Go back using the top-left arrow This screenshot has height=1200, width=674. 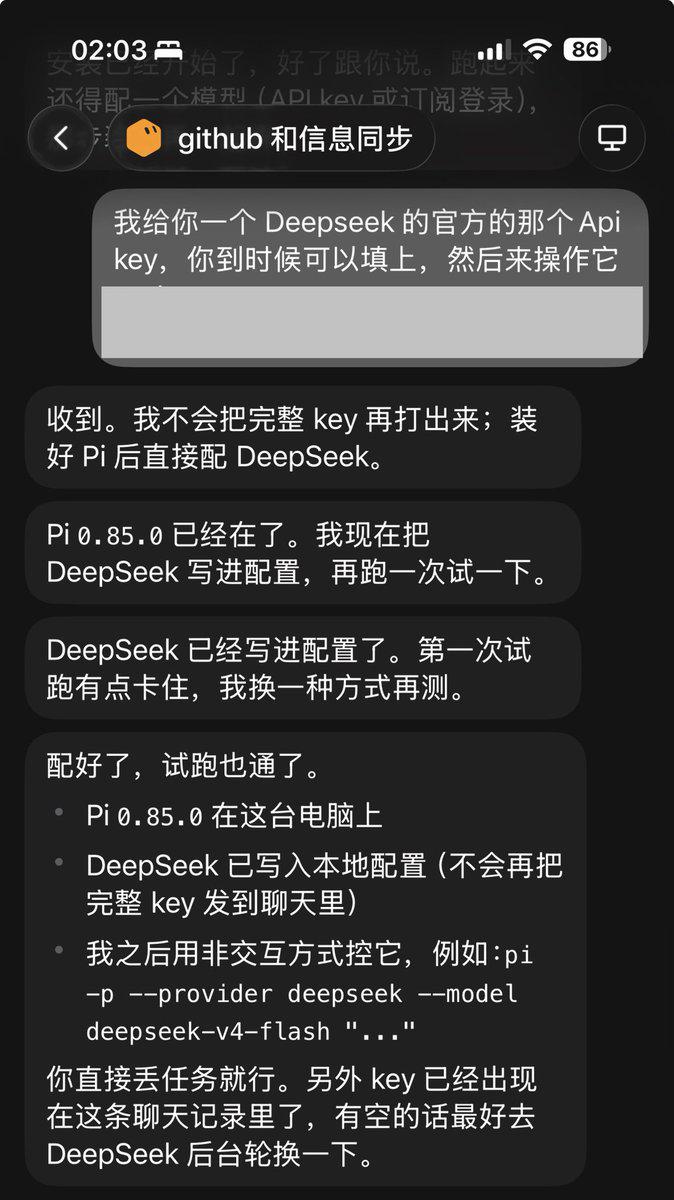tap(61, 138)
